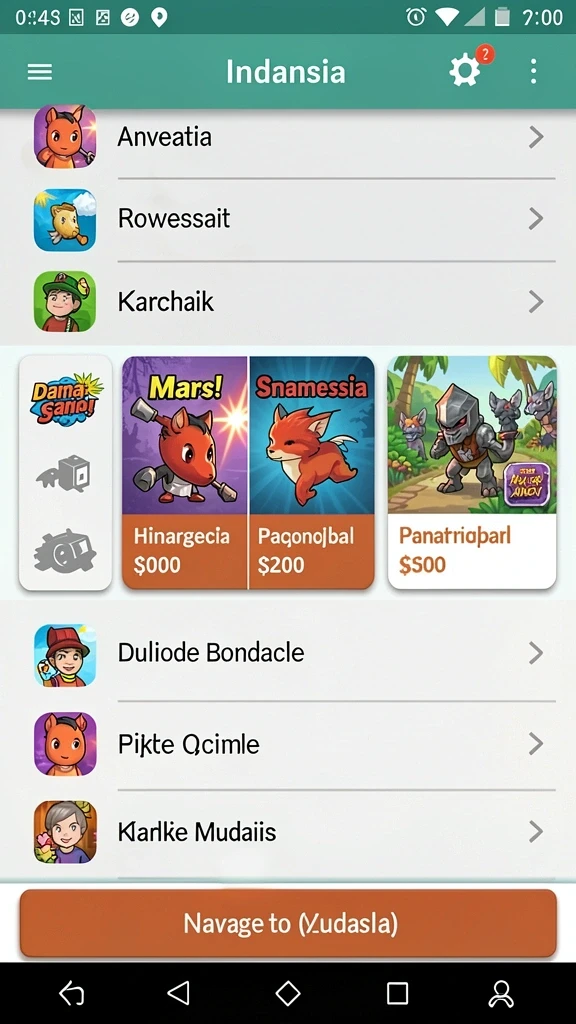Screen dimensions: 576x1024
Task: Open the Anveatia row
Action: 288,137
